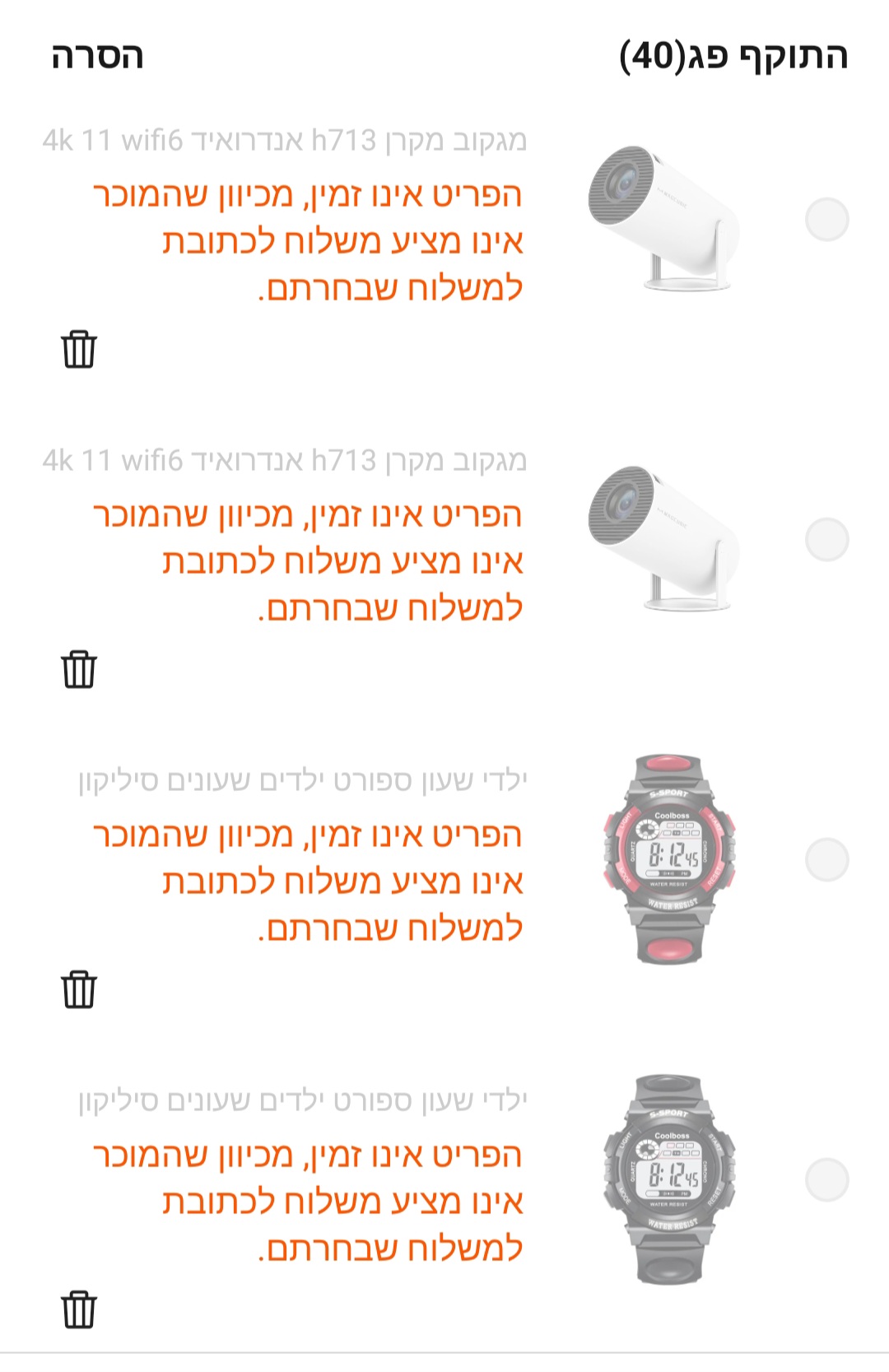
Task: Delete the first h713 projector item
Action: click(79, 349)
